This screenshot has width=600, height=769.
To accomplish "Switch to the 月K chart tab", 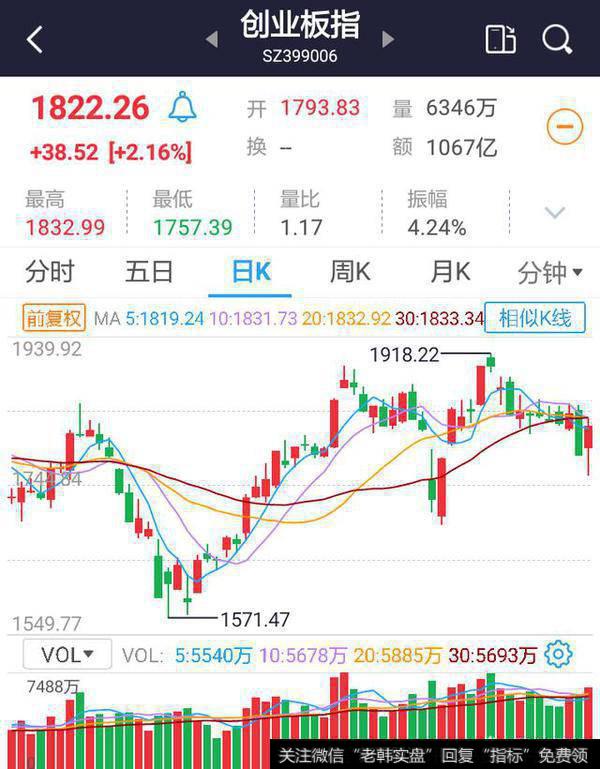I will [450, 271].
